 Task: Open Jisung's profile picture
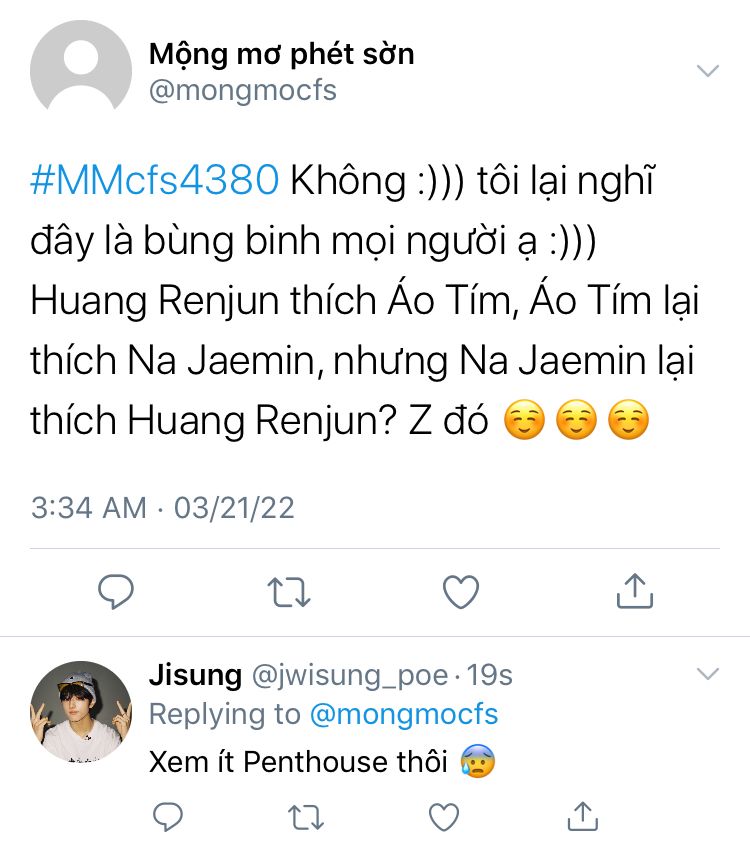pyautogui.click(x=81, y=711)
